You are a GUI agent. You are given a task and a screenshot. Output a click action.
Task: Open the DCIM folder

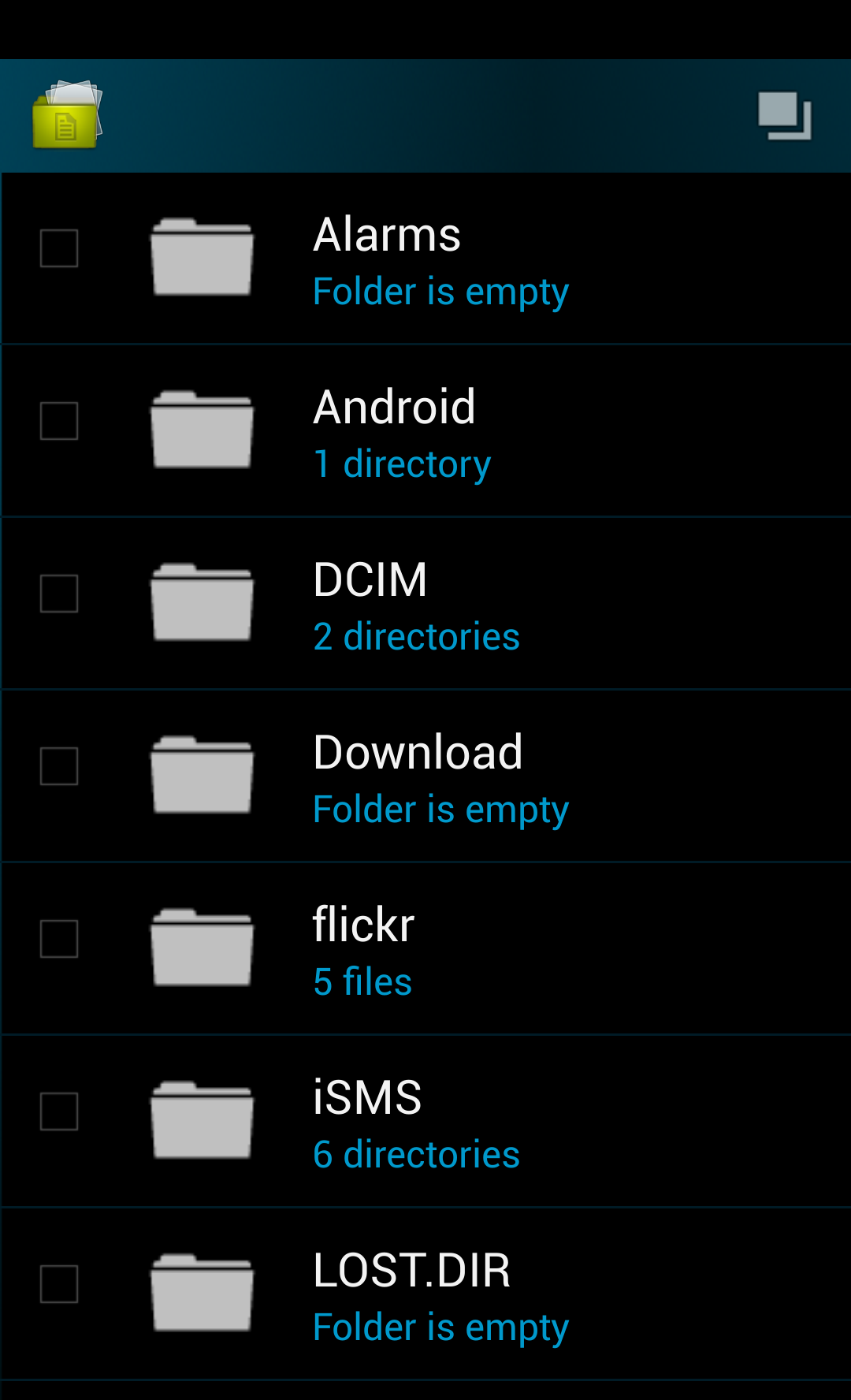click(x=425, y=604)
